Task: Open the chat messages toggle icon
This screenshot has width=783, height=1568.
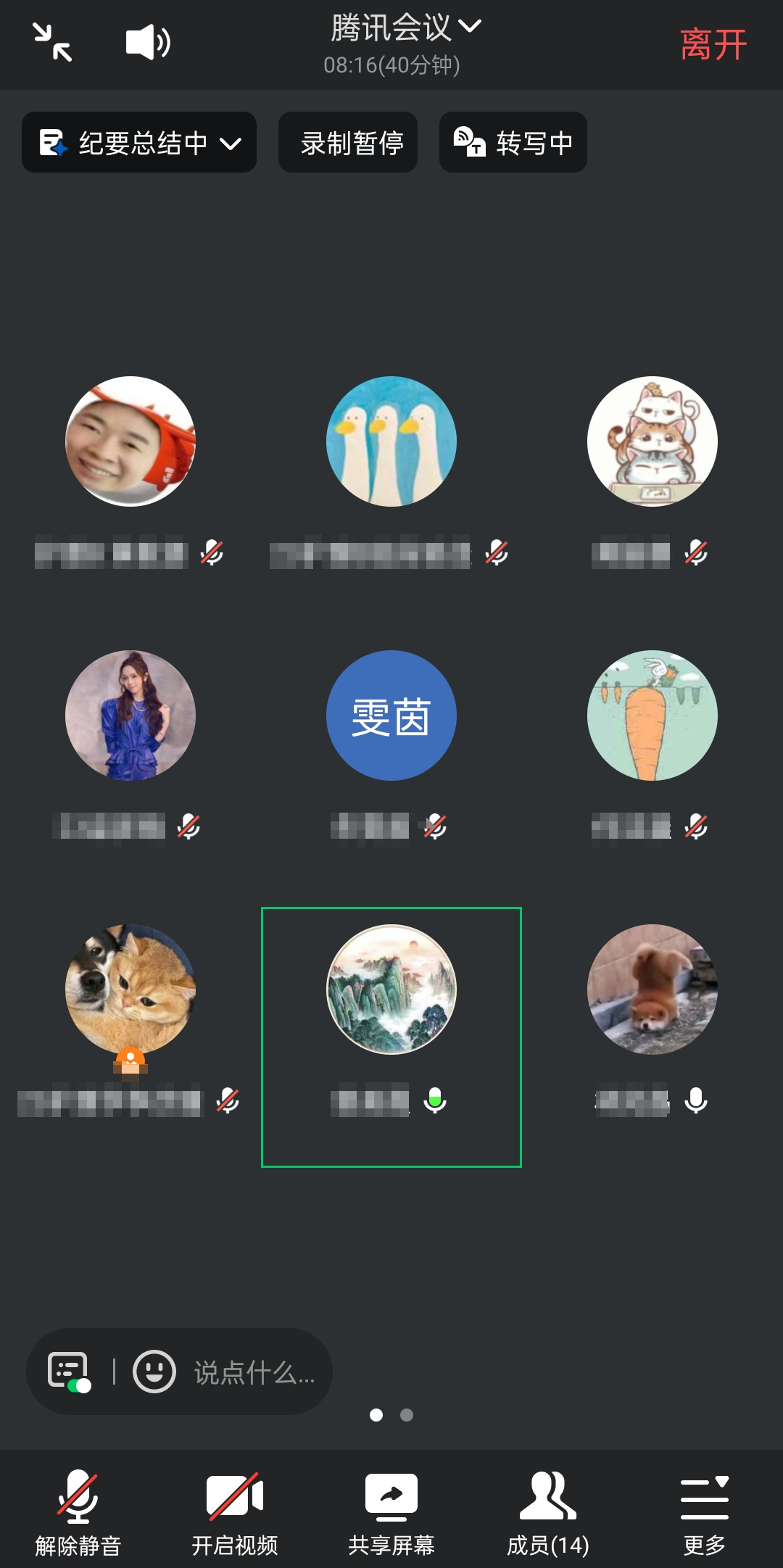Action: click(69, 1372)
